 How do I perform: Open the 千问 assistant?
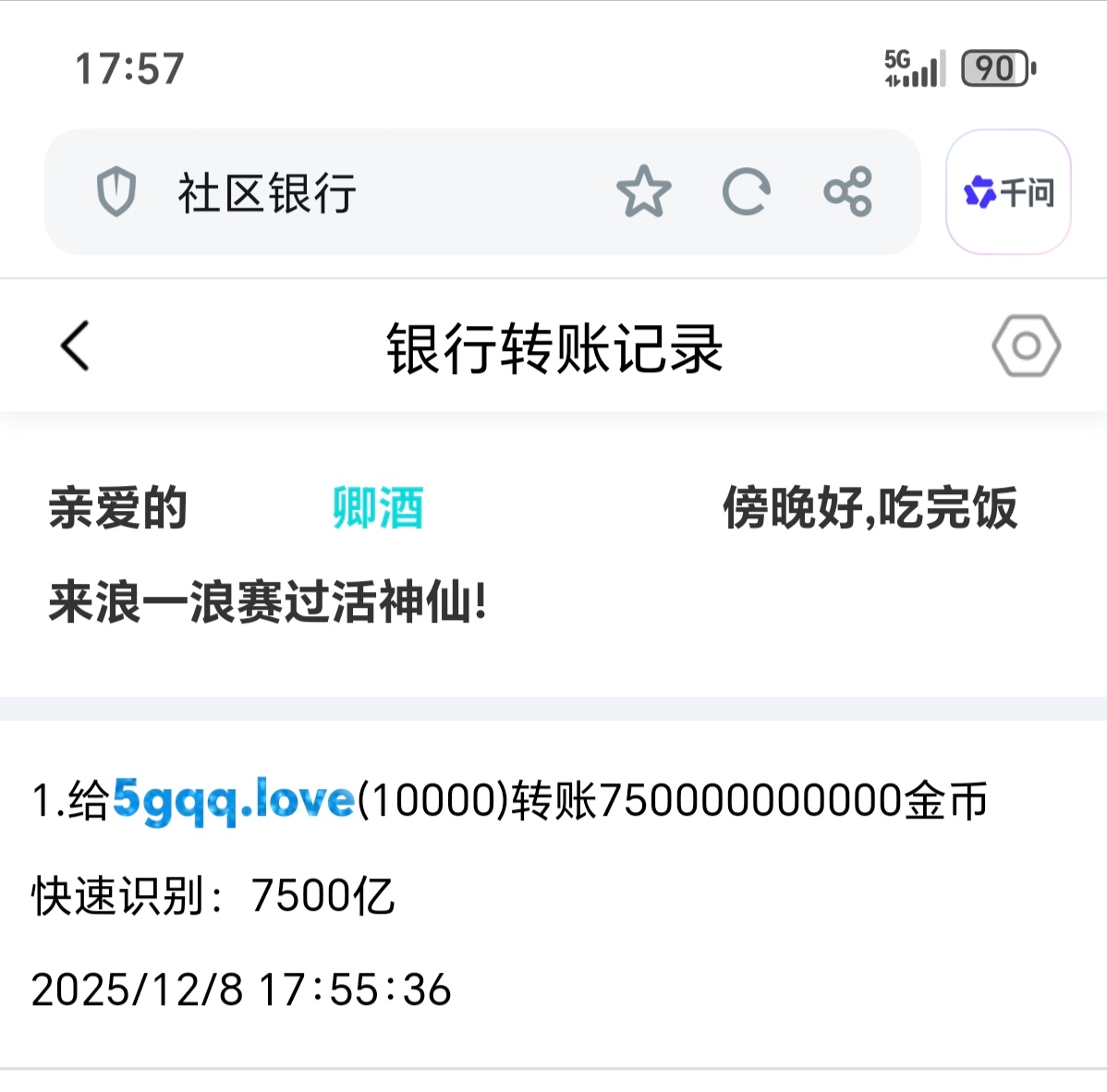[x=1008, y=192]
